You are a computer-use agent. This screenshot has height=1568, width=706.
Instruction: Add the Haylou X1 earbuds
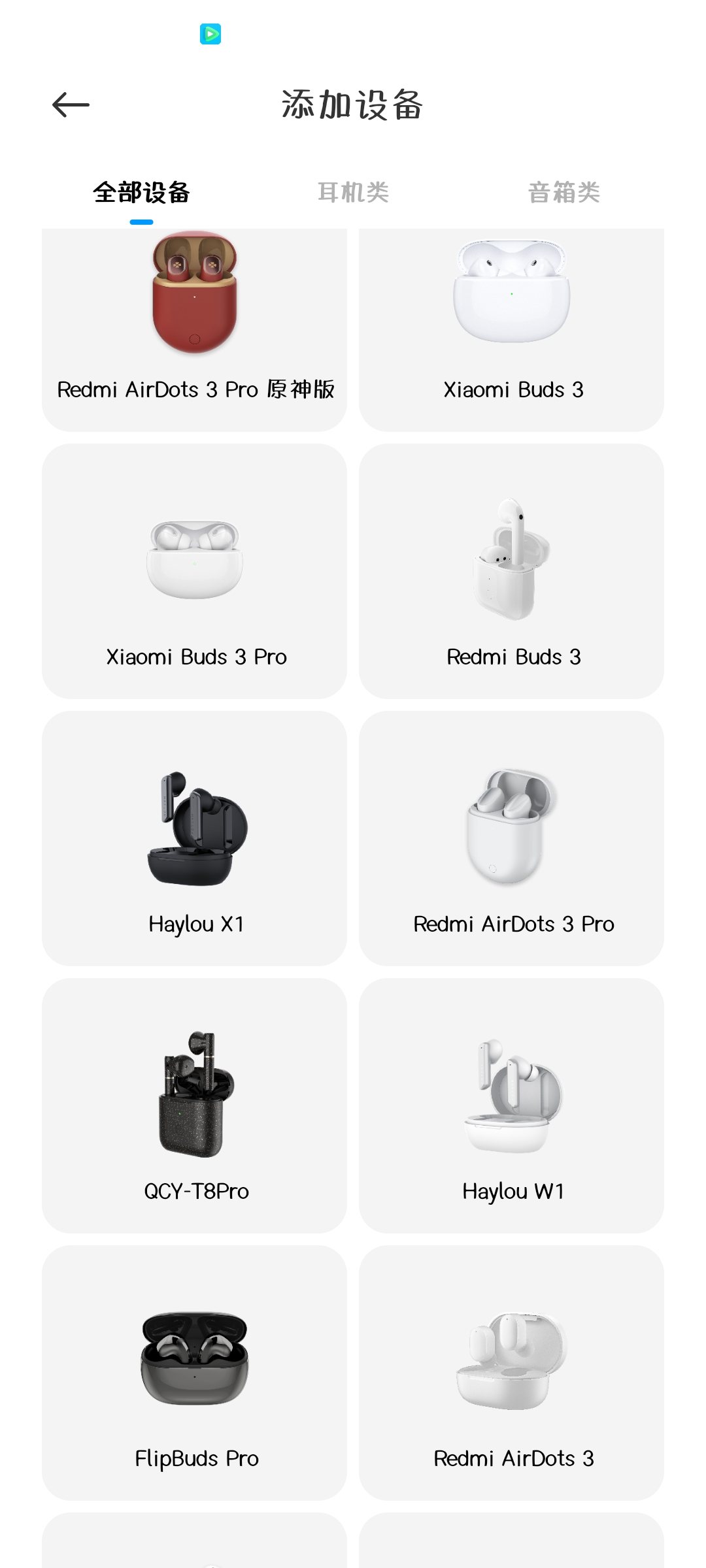[194, 838]
